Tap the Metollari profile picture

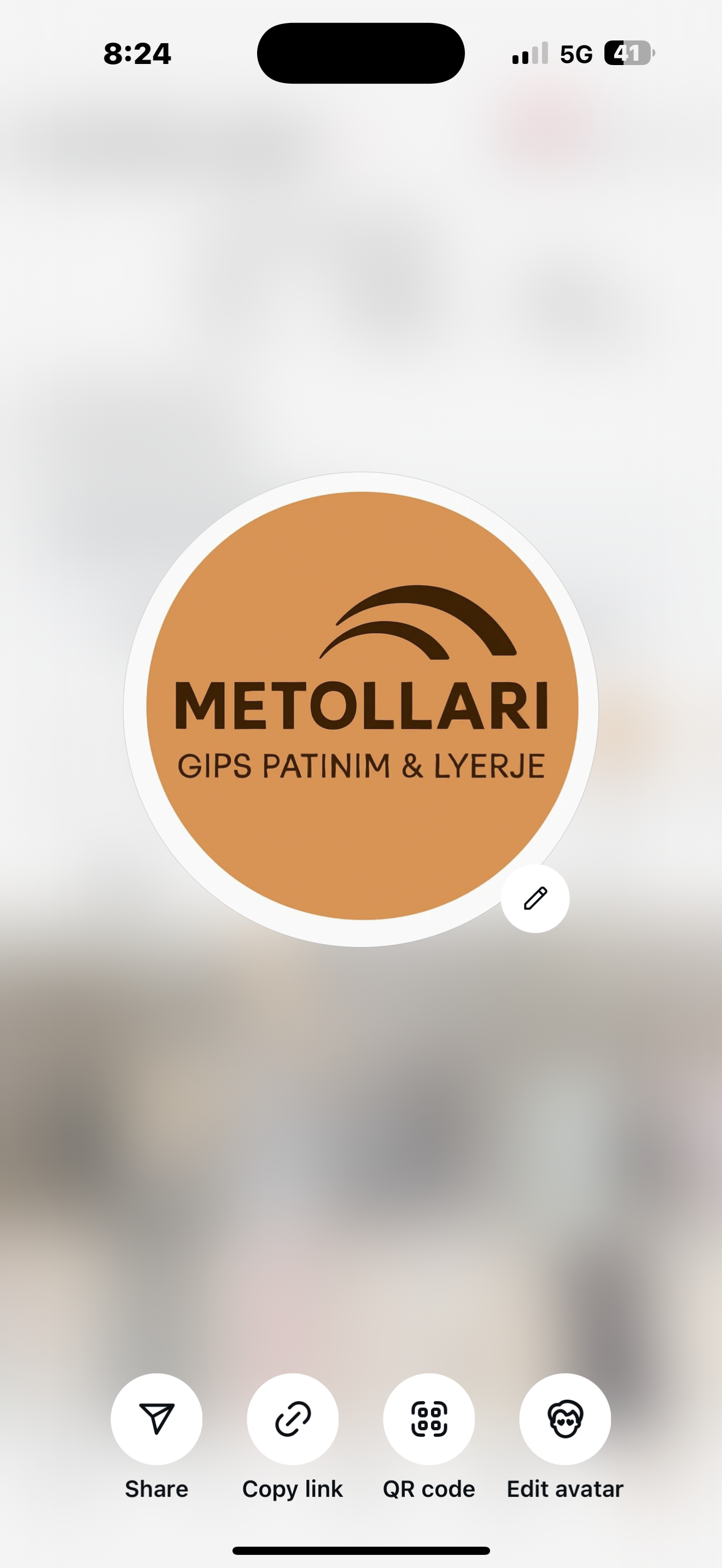[x=362, y=706]
